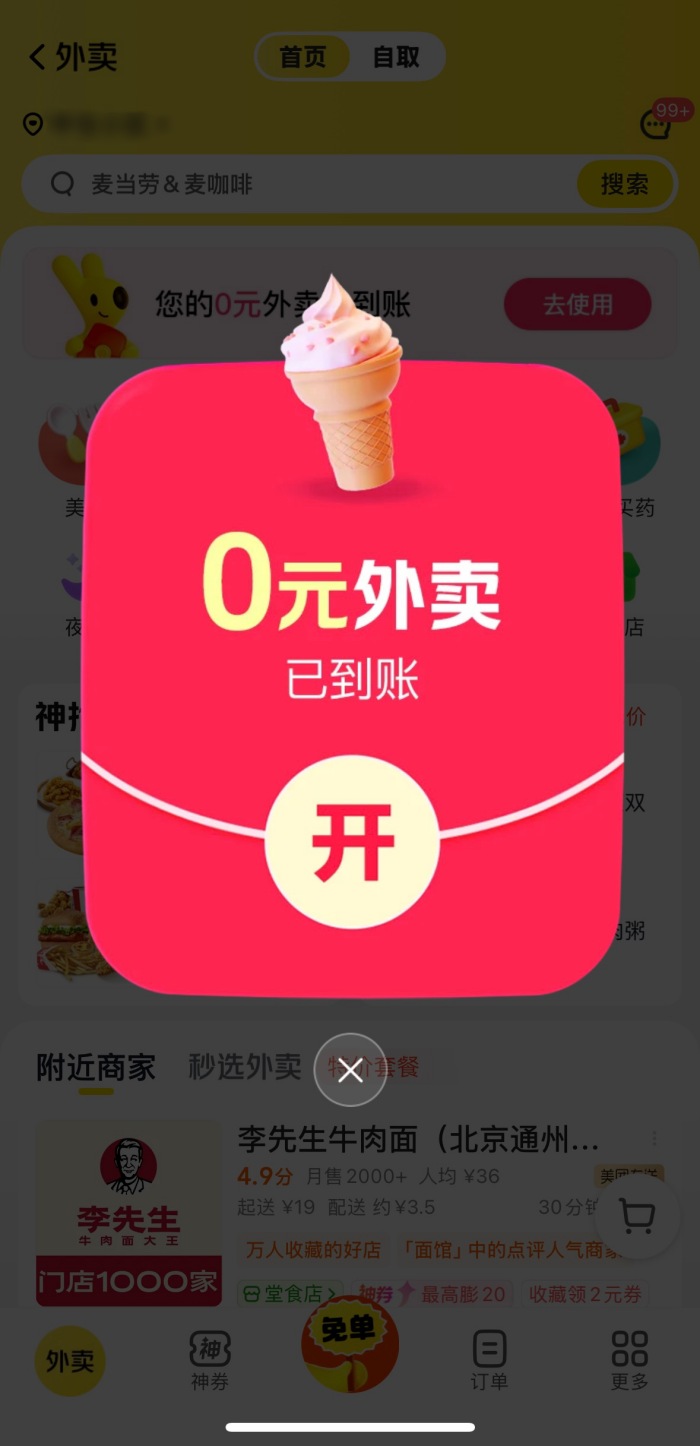Switch to the 自取 tab
The width and height of the screenshot is (700, 1446).
click(396, 57)
